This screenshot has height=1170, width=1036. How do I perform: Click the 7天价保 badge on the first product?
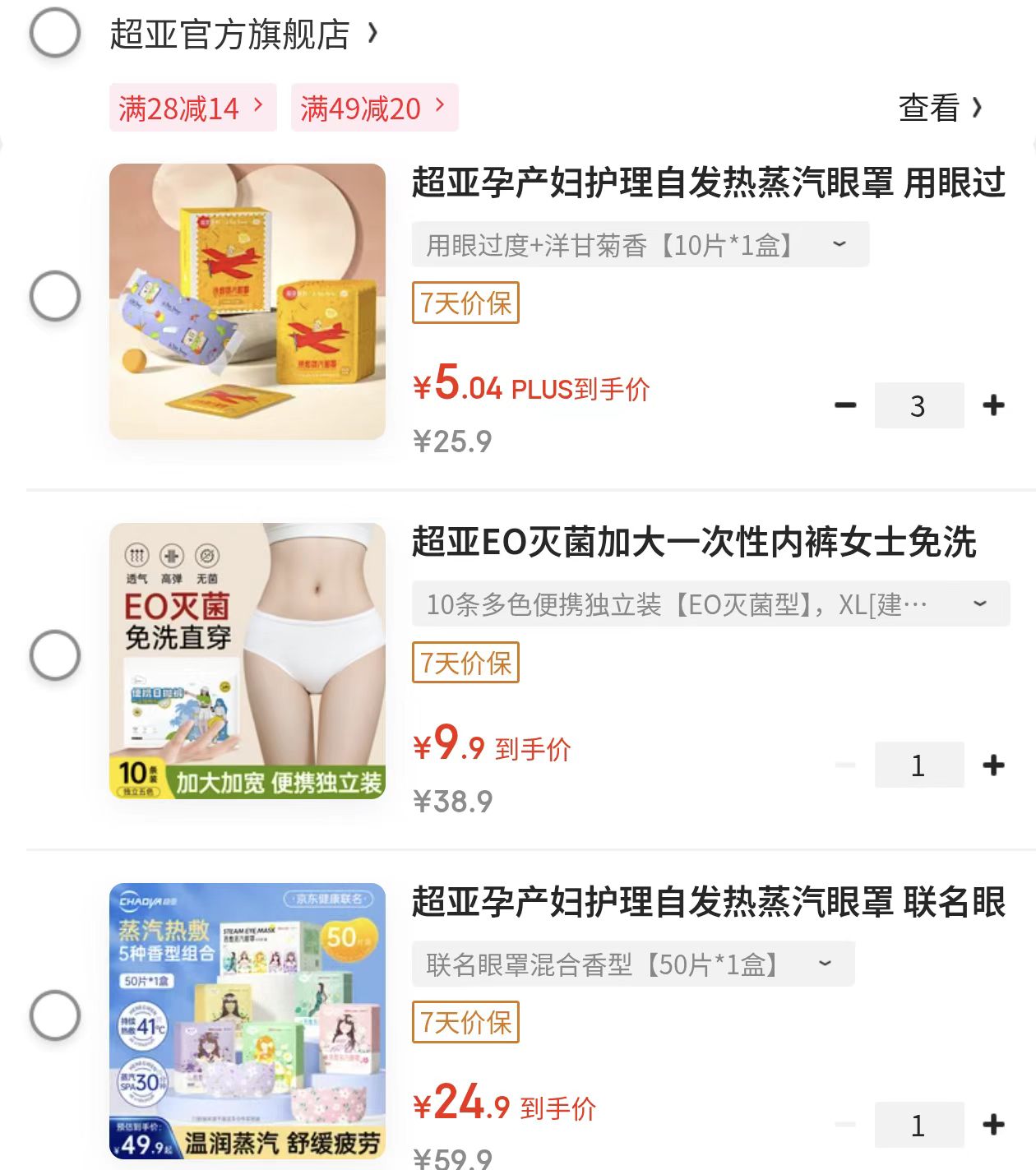(465, 303)
